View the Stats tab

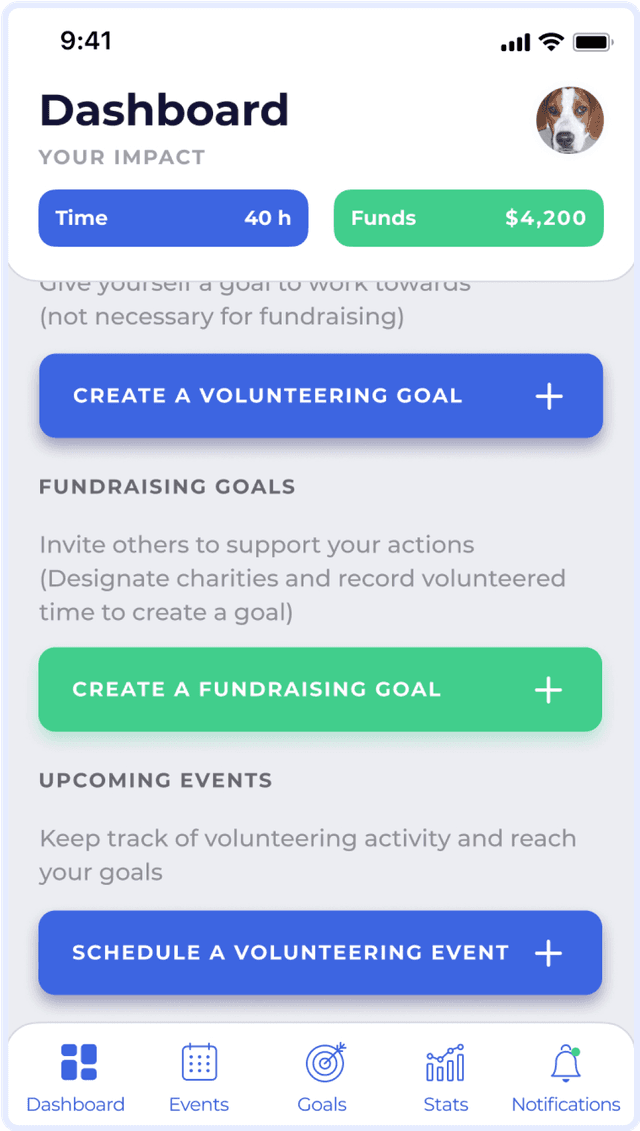pos(445,1077)
